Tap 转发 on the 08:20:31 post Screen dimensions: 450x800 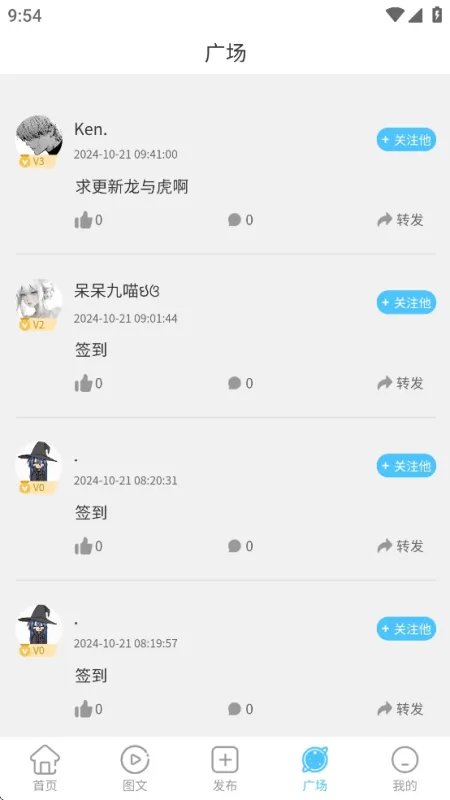[400, 546]
